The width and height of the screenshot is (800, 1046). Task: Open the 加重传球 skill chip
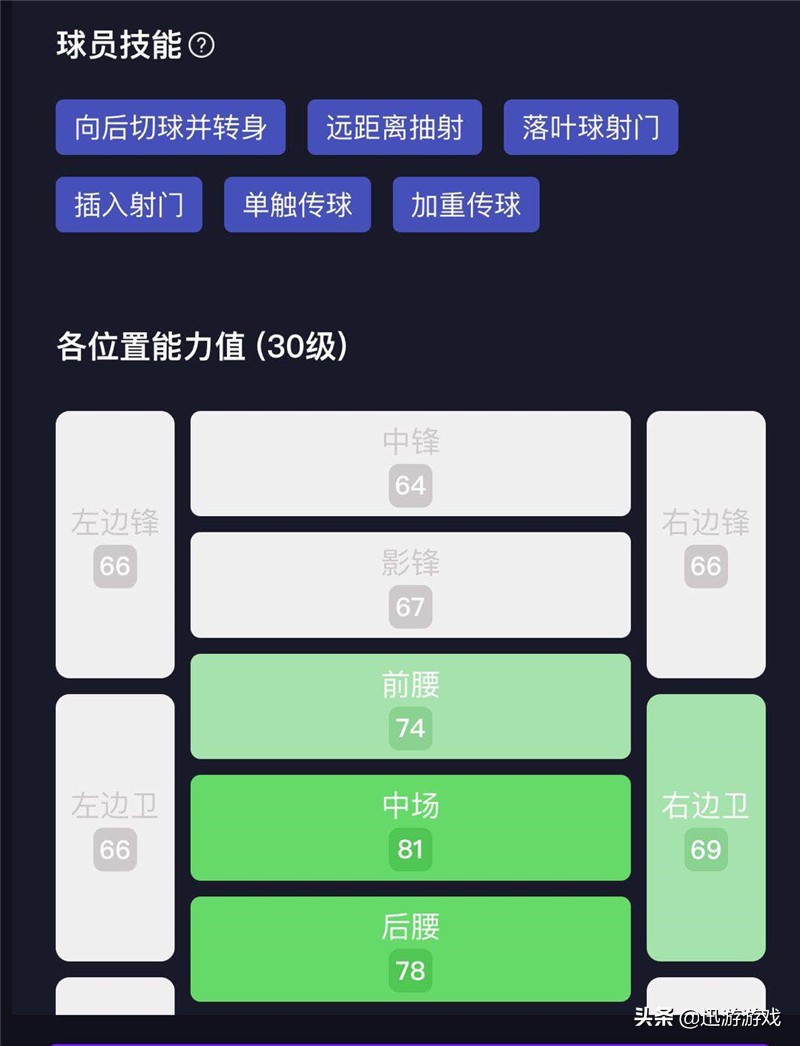tap(466, 205)
